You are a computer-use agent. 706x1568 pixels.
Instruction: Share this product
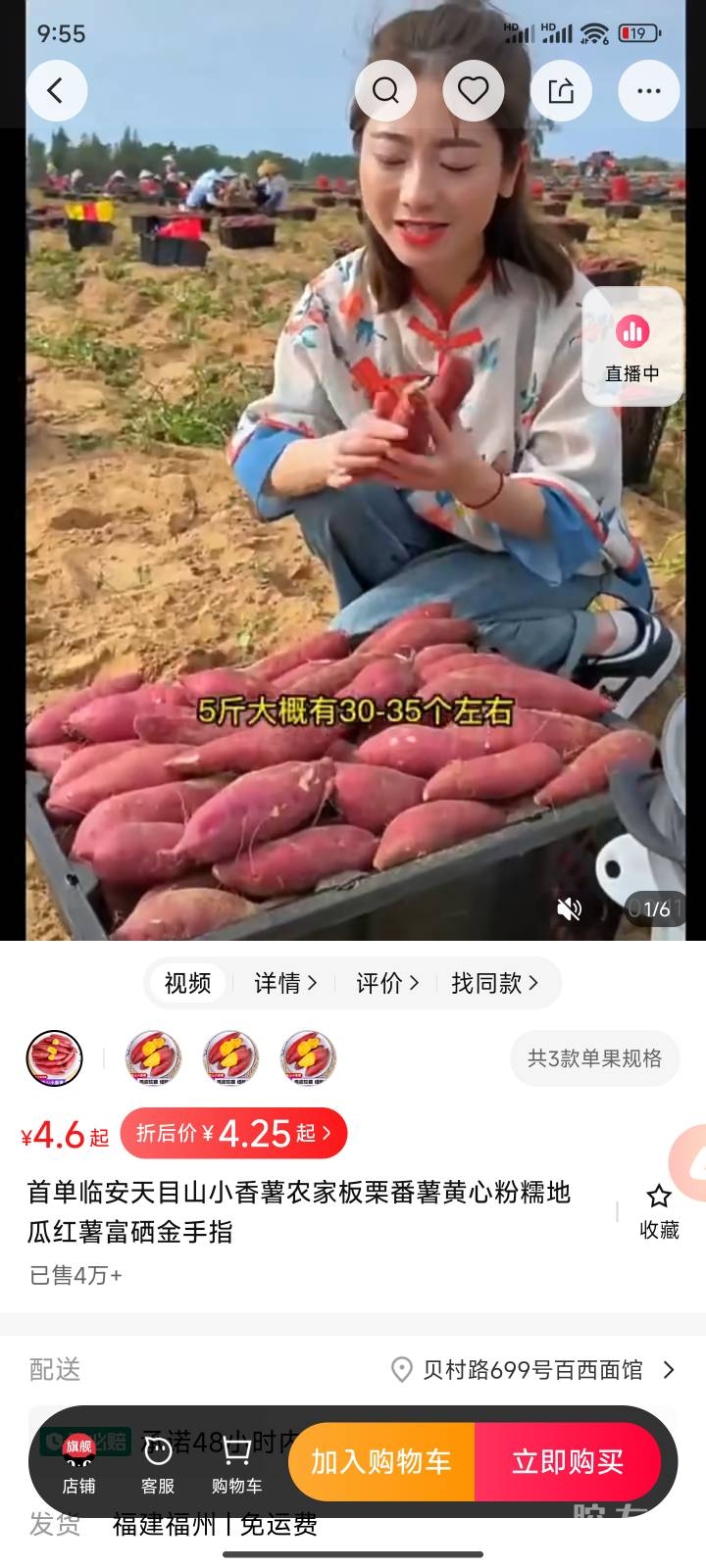point(561,91)
